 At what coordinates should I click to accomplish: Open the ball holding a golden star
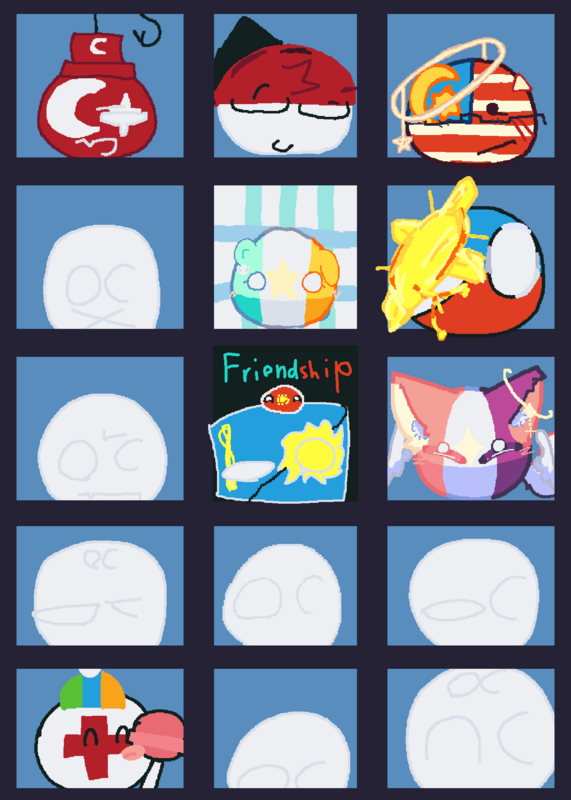pos(470,257)
